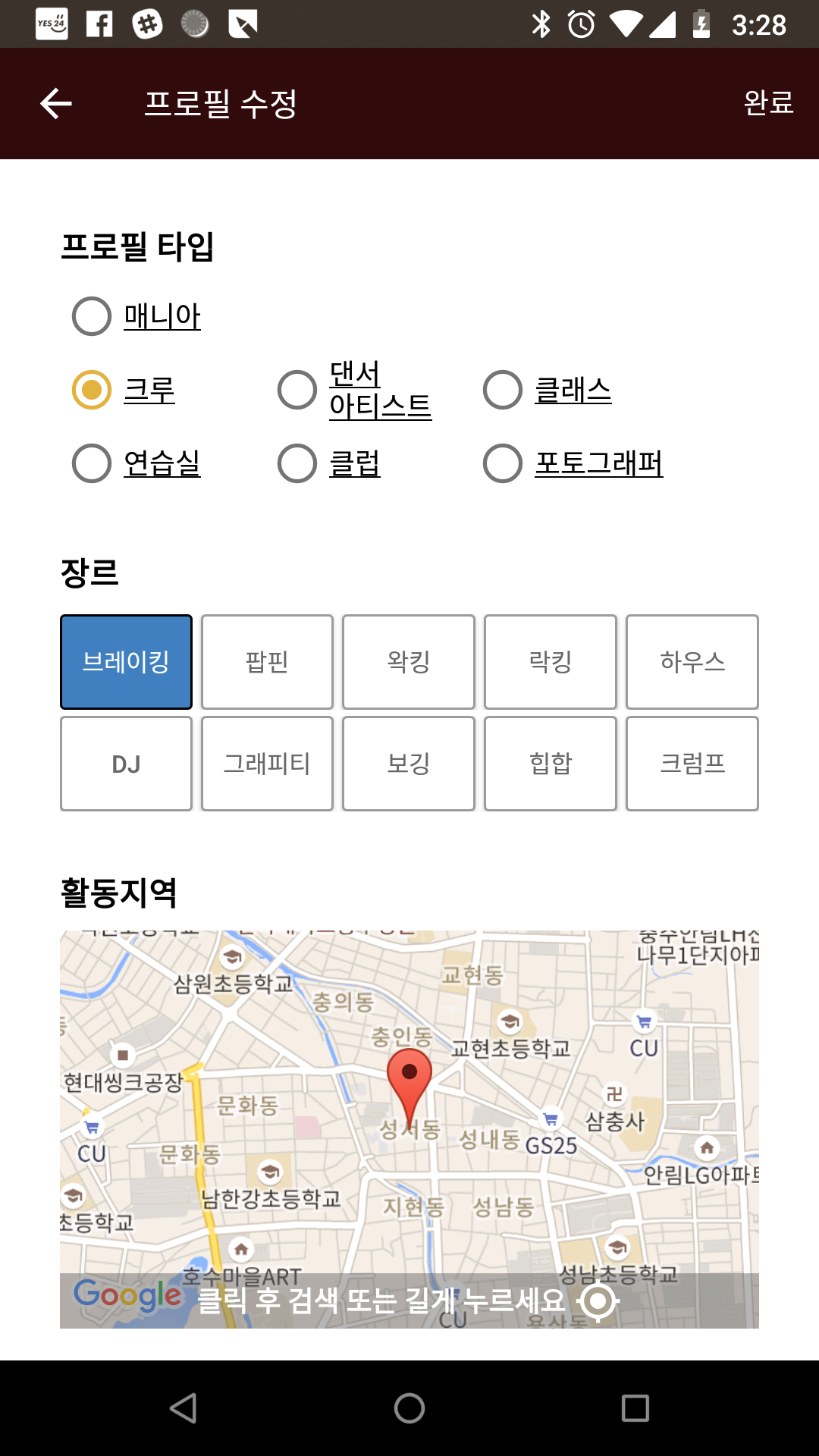This screenshot has width=819, height=1456.
Task: Tap the system home button
Action: (409, 1408)
